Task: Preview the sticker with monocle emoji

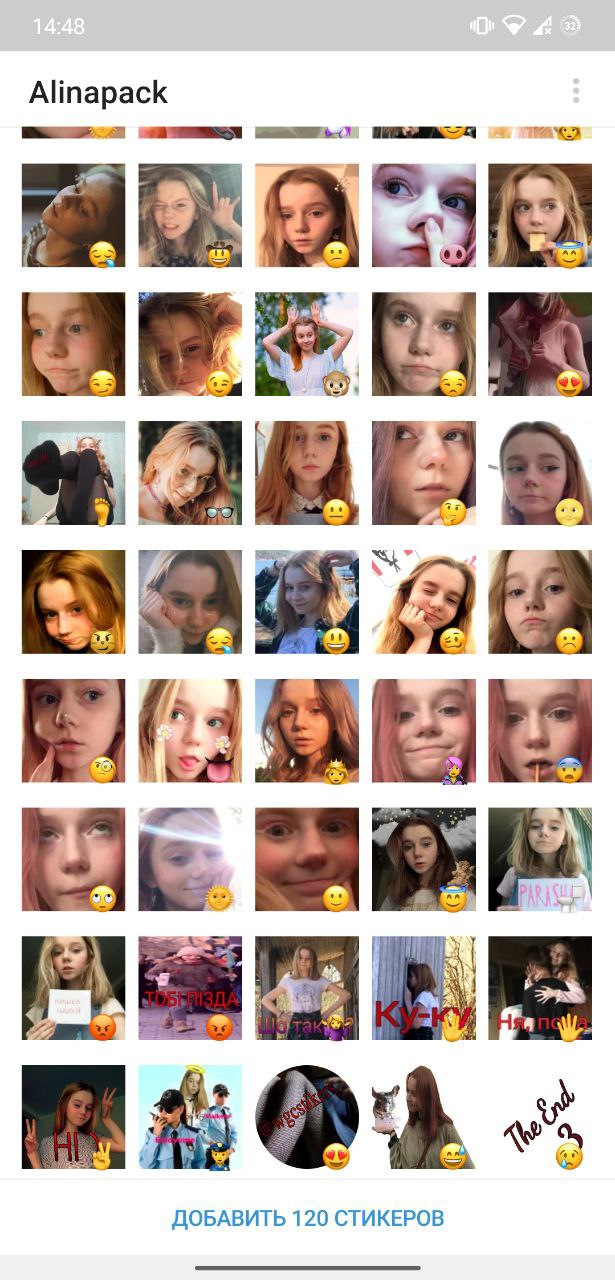Action: tap(73, 730)
